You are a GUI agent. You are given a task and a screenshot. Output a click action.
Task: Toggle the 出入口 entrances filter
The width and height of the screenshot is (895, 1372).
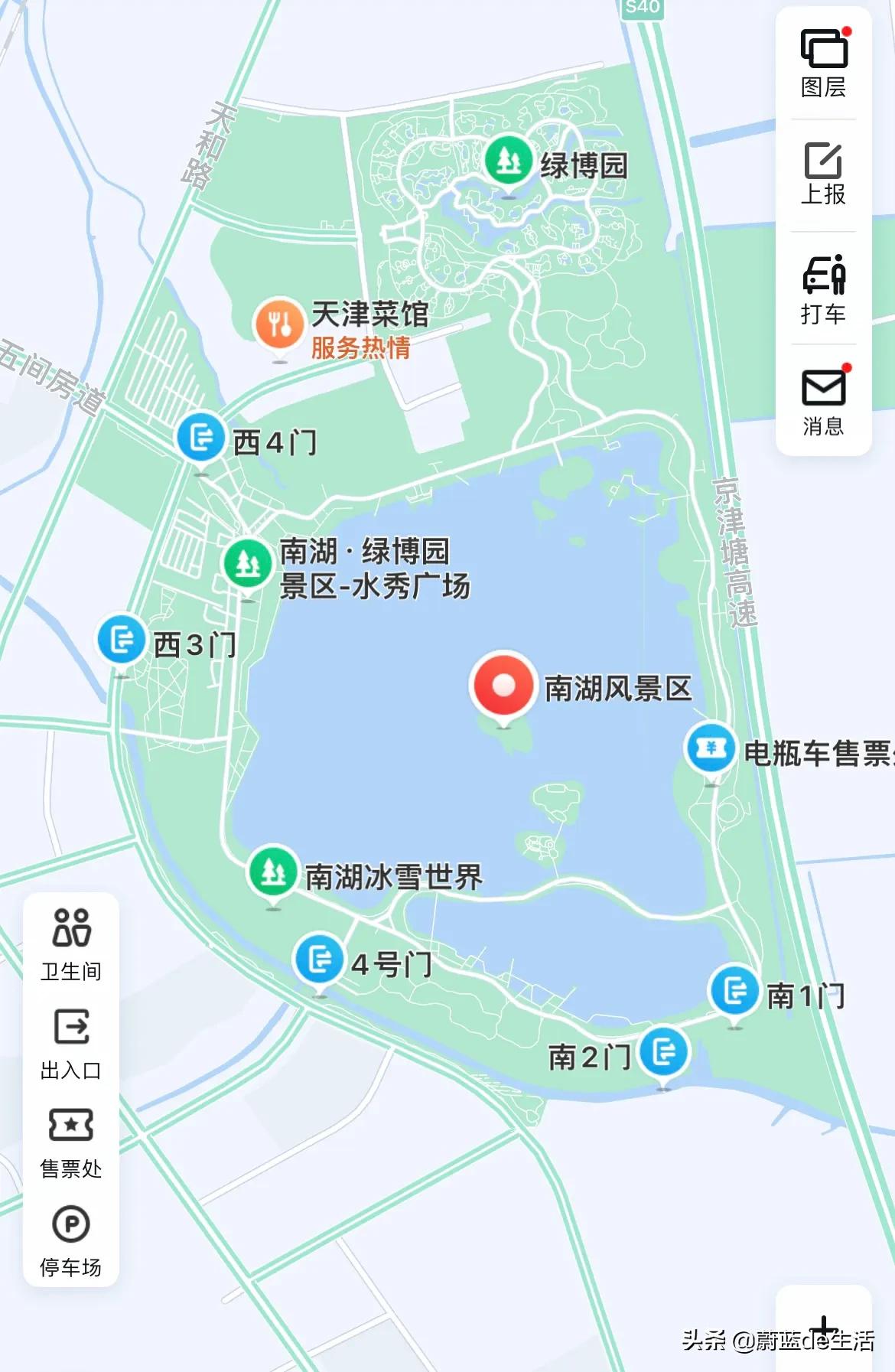pos(72,1044)
